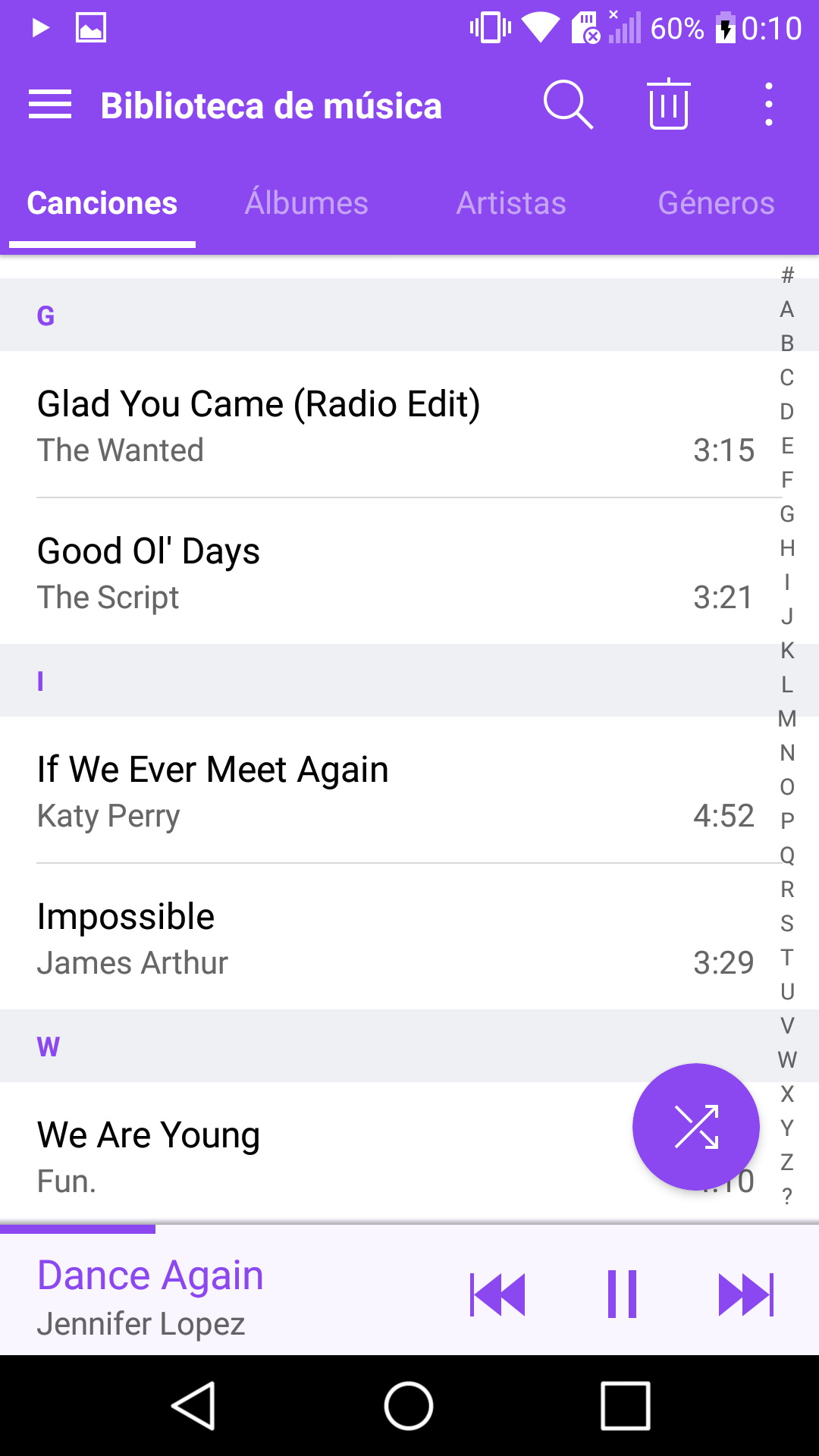The image size is (819, 1456).
Task: Open the overflow menu
Action: pyautogui.click(x=769, y=105)
